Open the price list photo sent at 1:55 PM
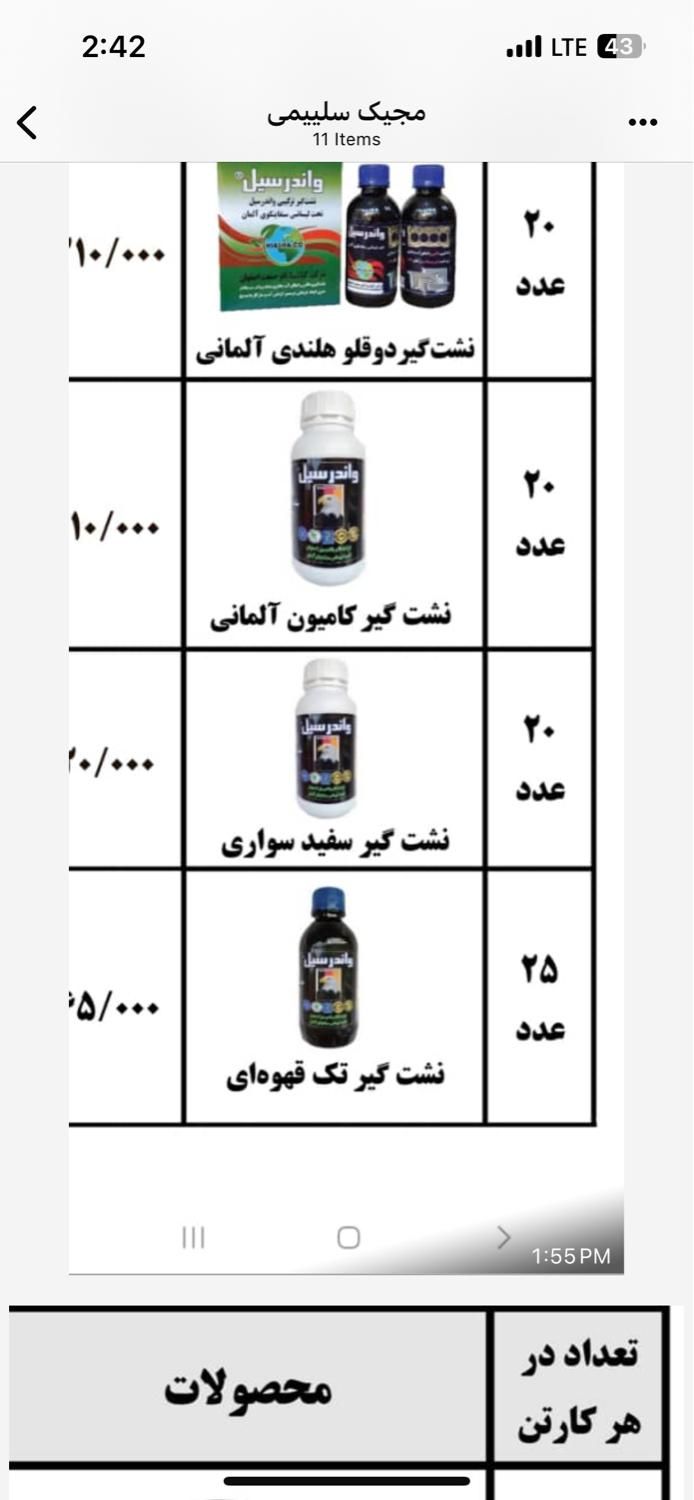This screenshot has width=694, height=1500. (346, 700)
